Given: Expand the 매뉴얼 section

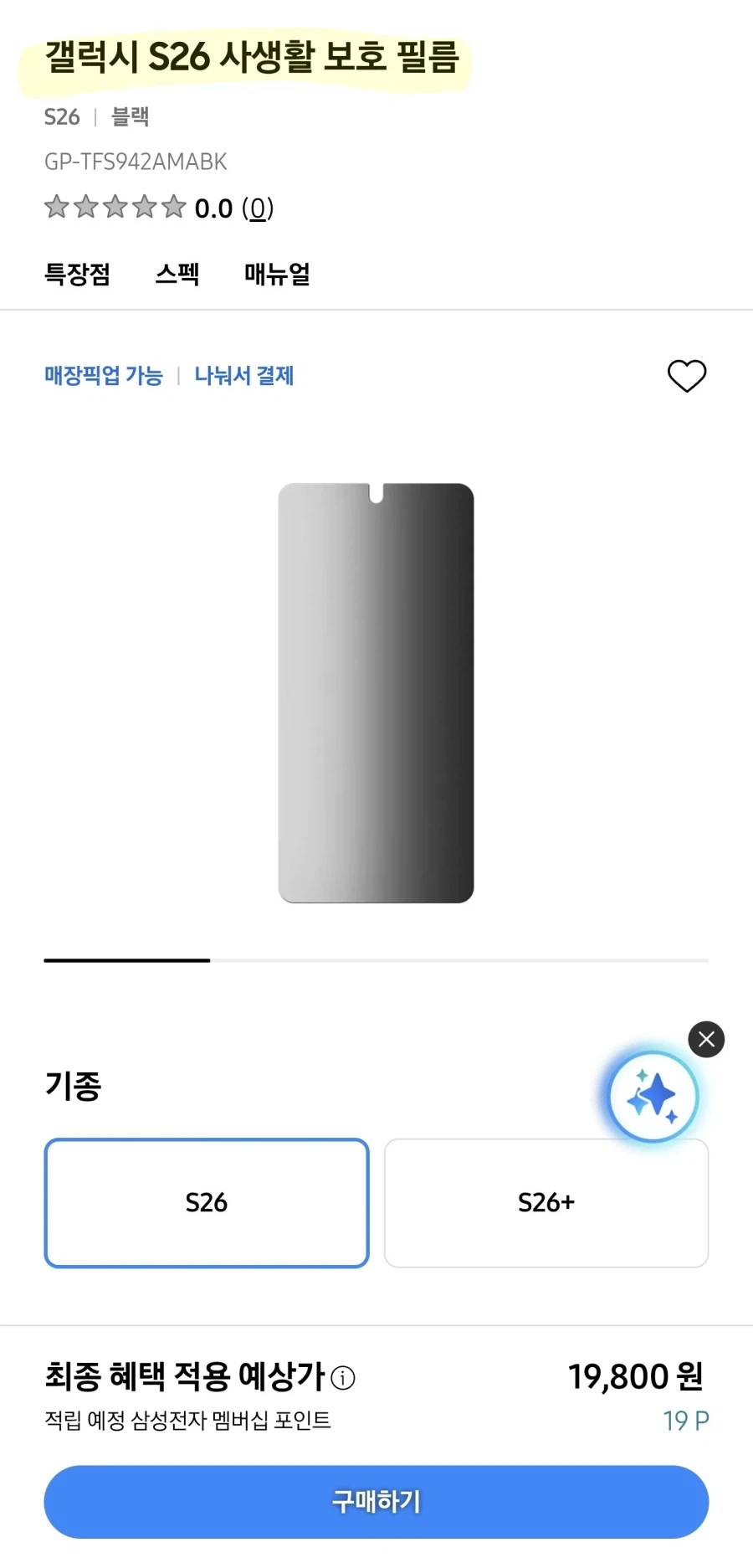Looking at the screenshot, I should 277,275.
